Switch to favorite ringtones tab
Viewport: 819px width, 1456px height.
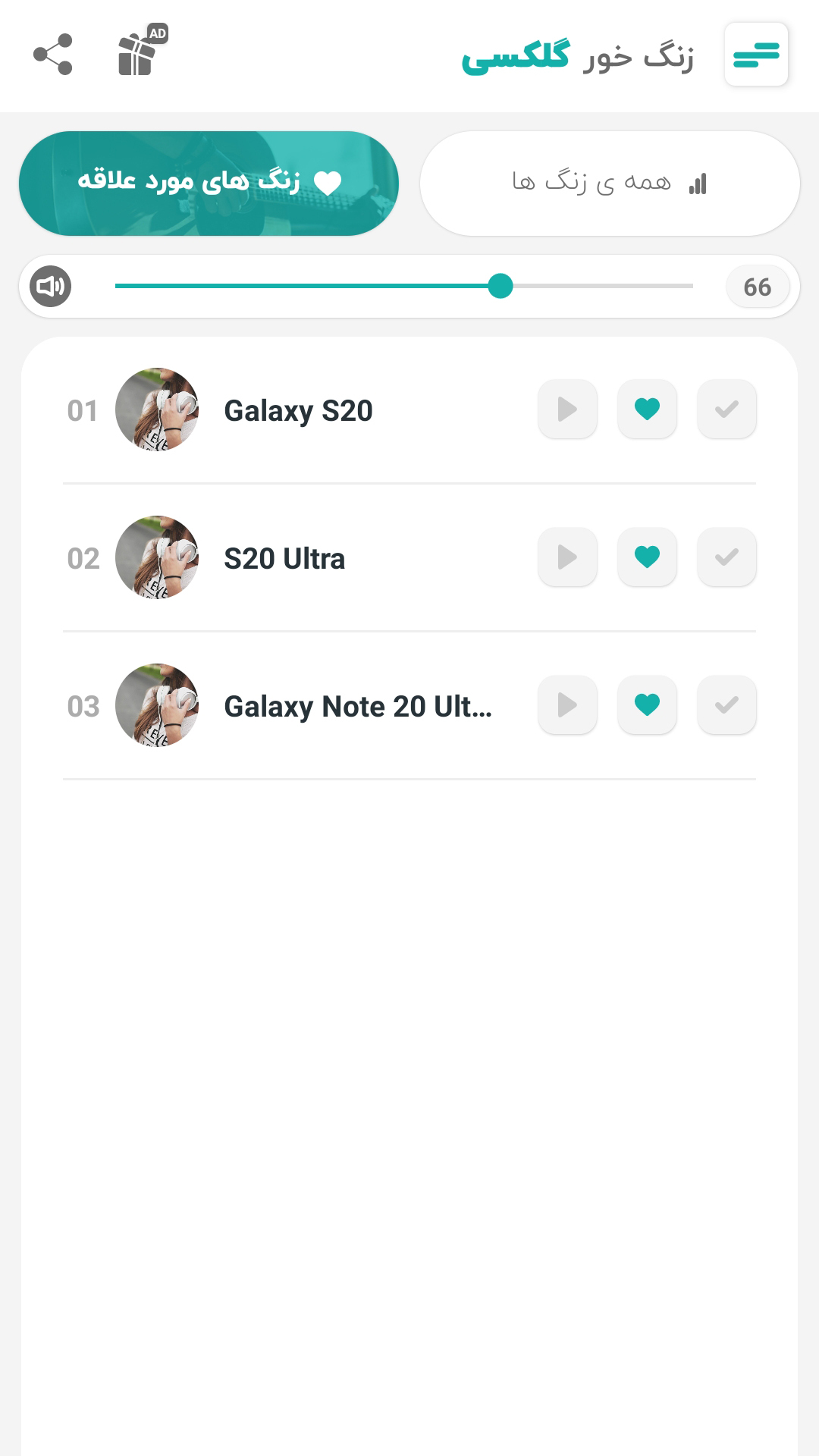coord(209,183)
